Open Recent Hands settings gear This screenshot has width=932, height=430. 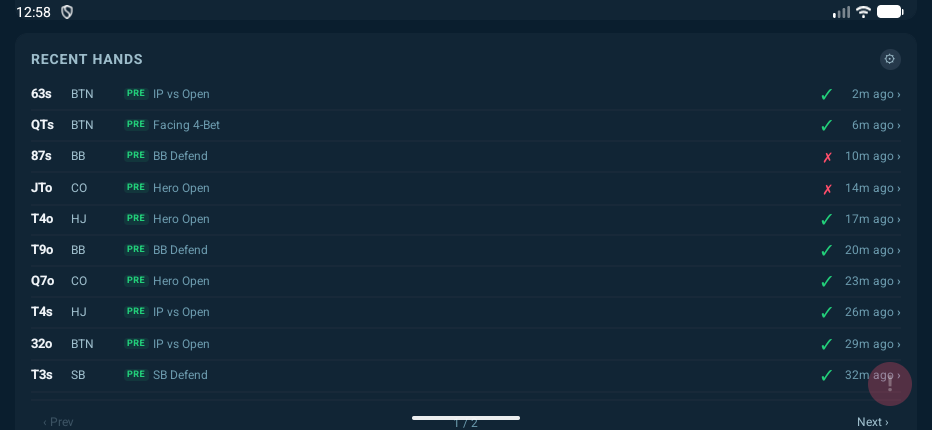click(x=890, y=59)
